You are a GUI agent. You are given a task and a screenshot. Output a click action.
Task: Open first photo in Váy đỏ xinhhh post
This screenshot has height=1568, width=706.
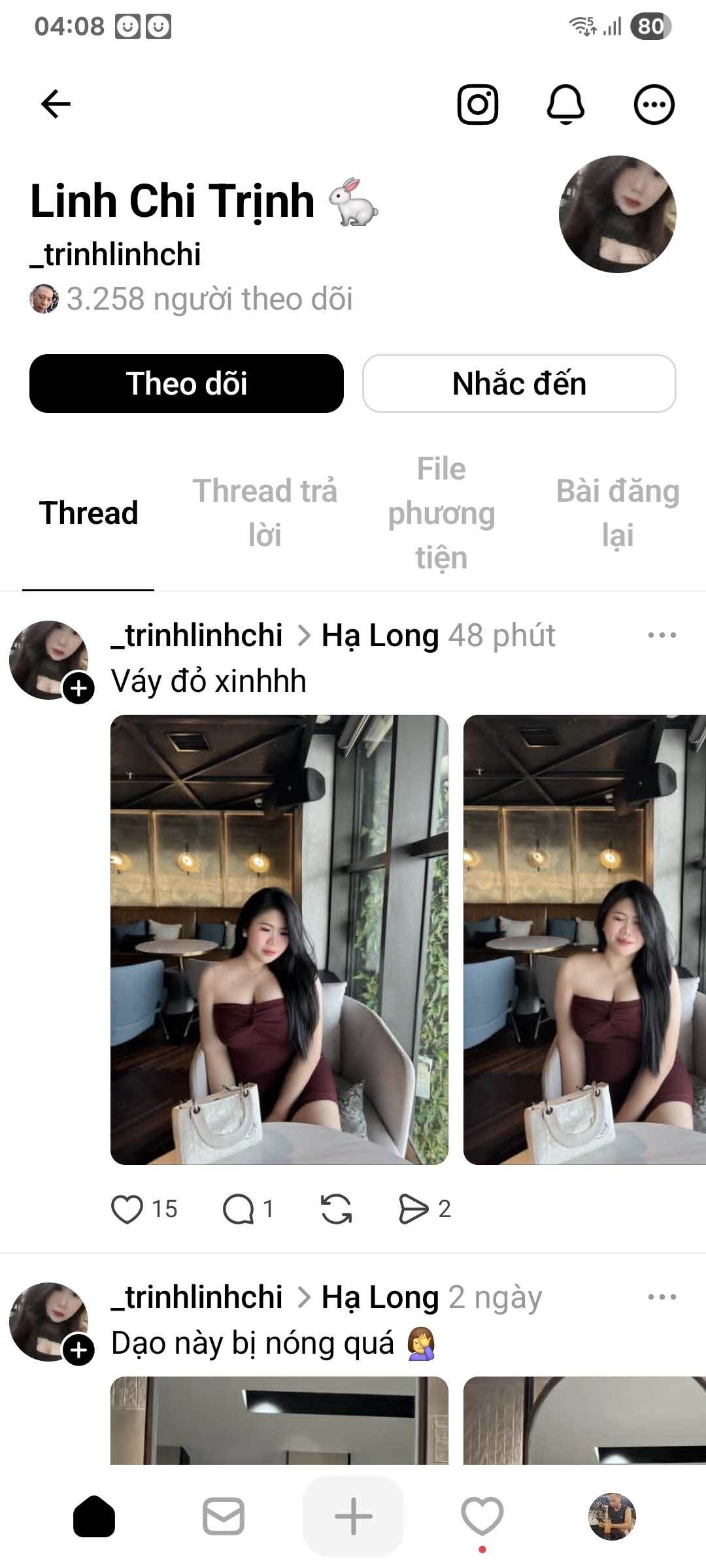pos(279,939)
